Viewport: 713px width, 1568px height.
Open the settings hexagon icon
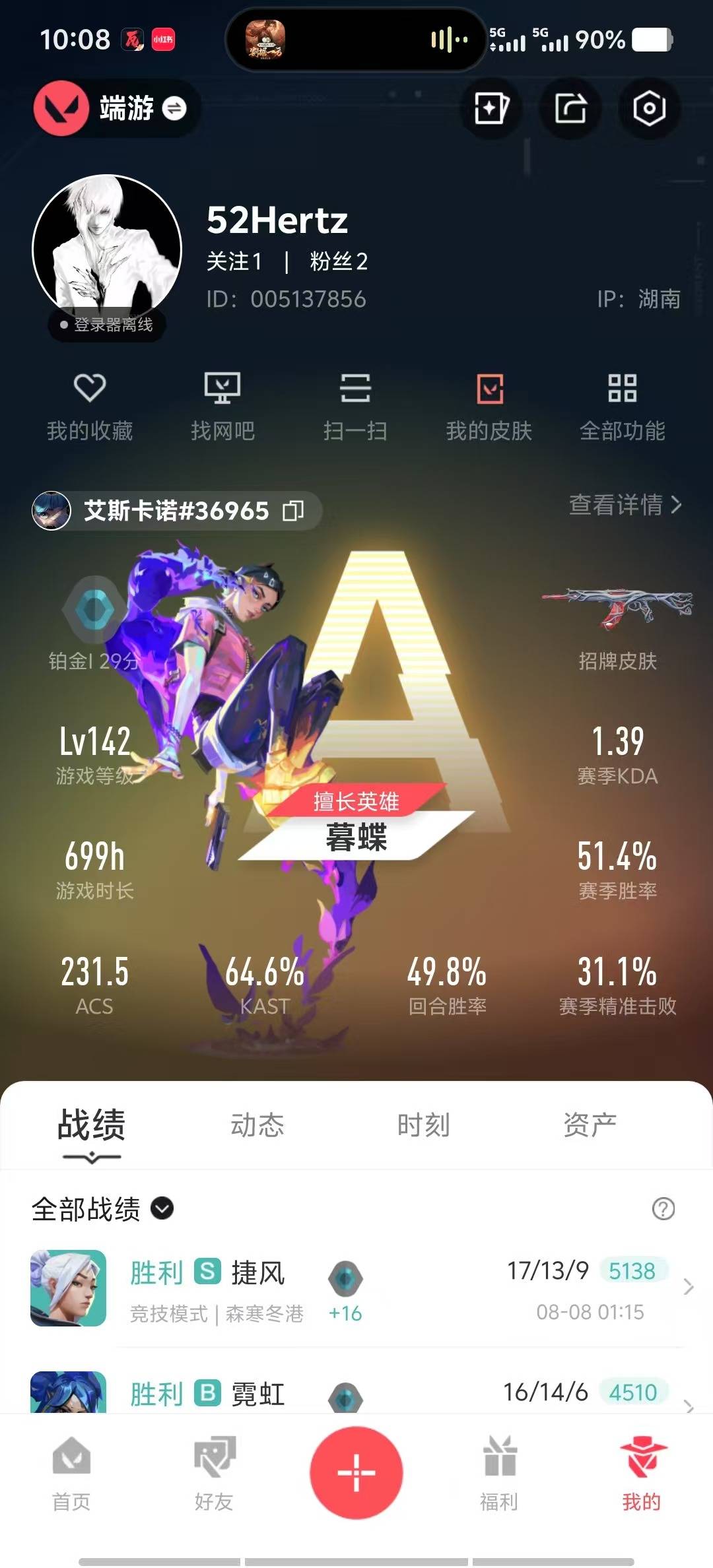(649, 108)
